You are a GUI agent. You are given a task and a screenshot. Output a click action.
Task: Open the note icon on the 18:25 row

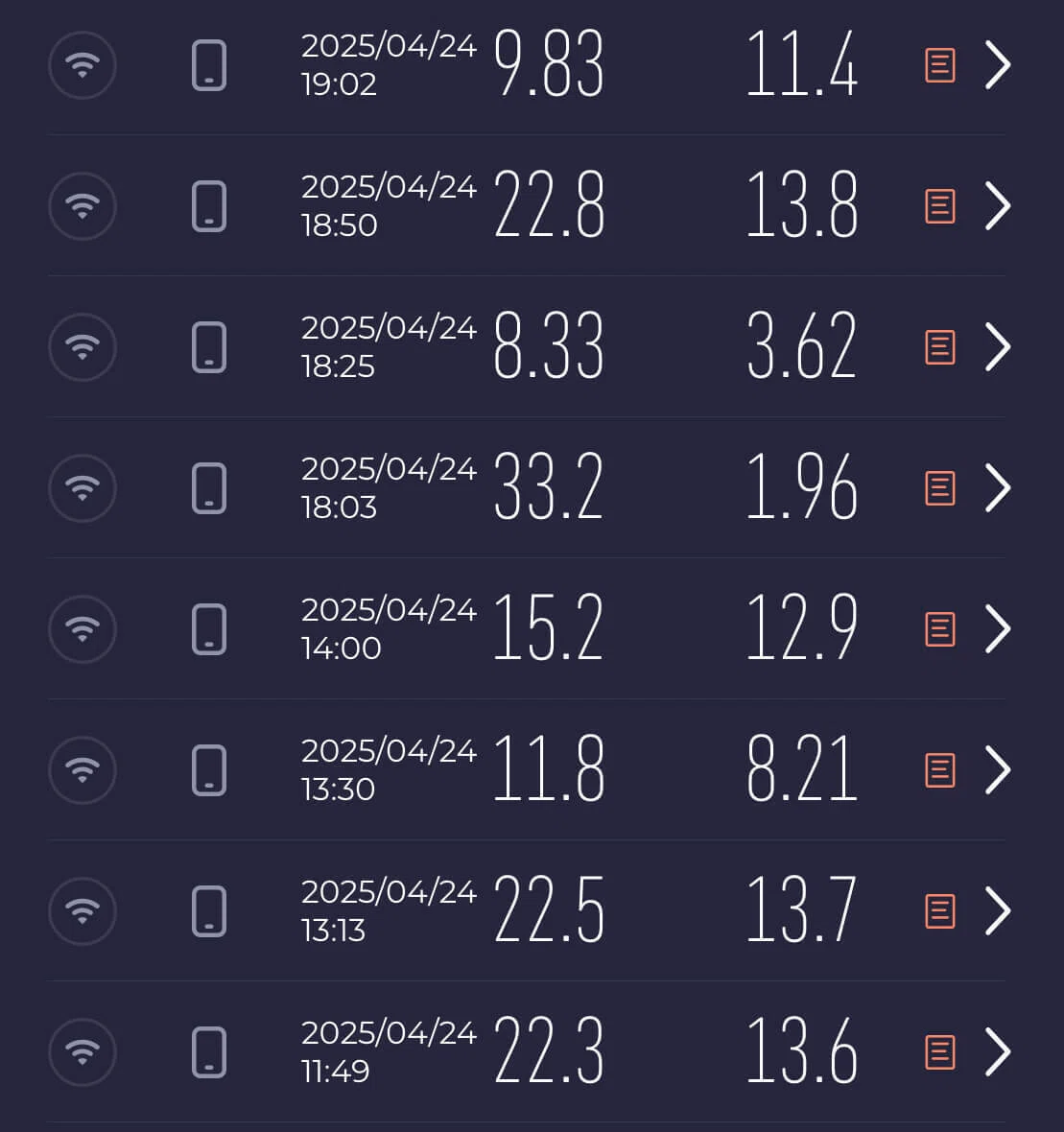tap(940, 347)
